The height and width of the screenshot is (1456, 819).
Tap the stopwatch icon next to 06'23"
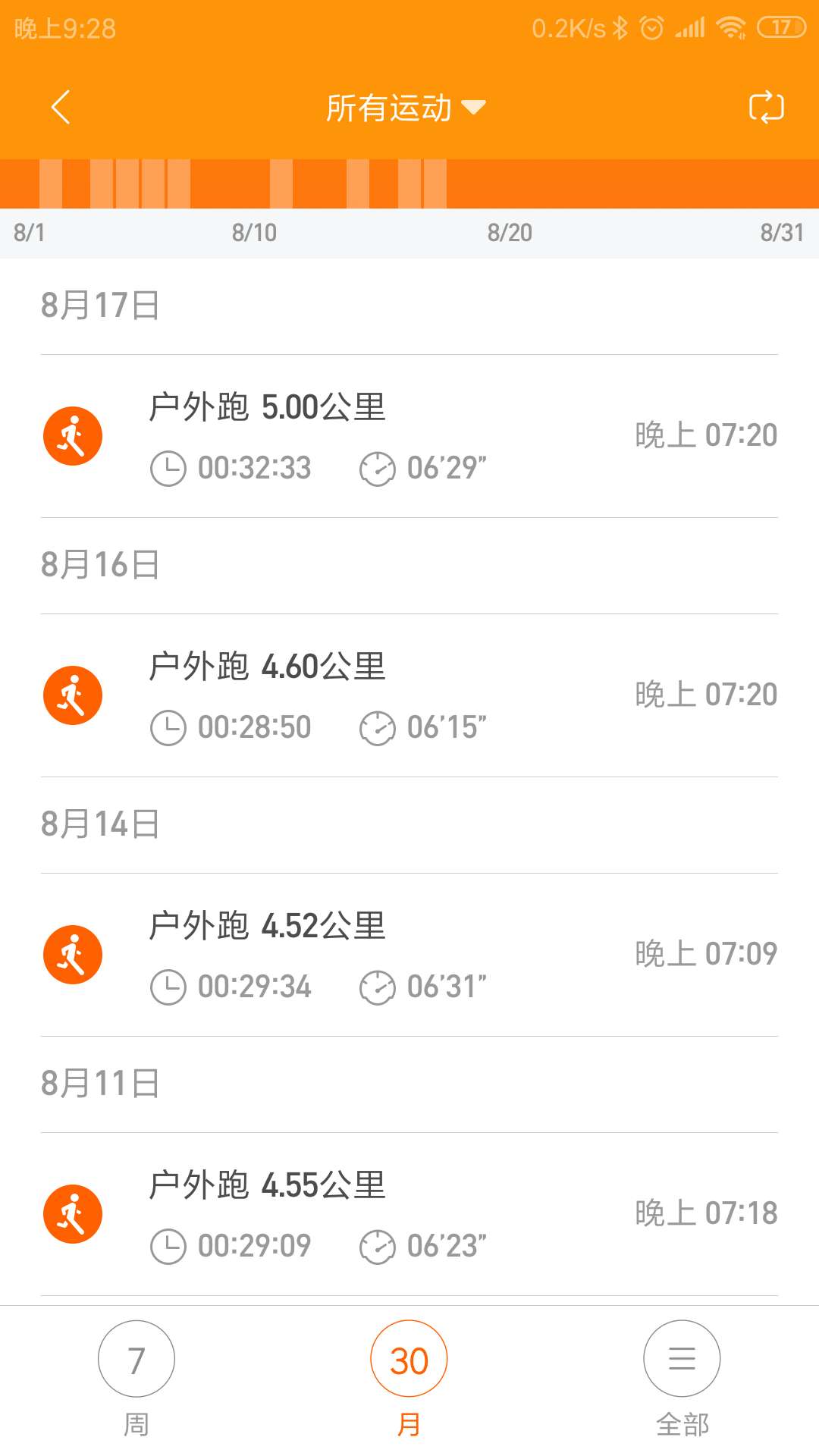coord(377,1244)
